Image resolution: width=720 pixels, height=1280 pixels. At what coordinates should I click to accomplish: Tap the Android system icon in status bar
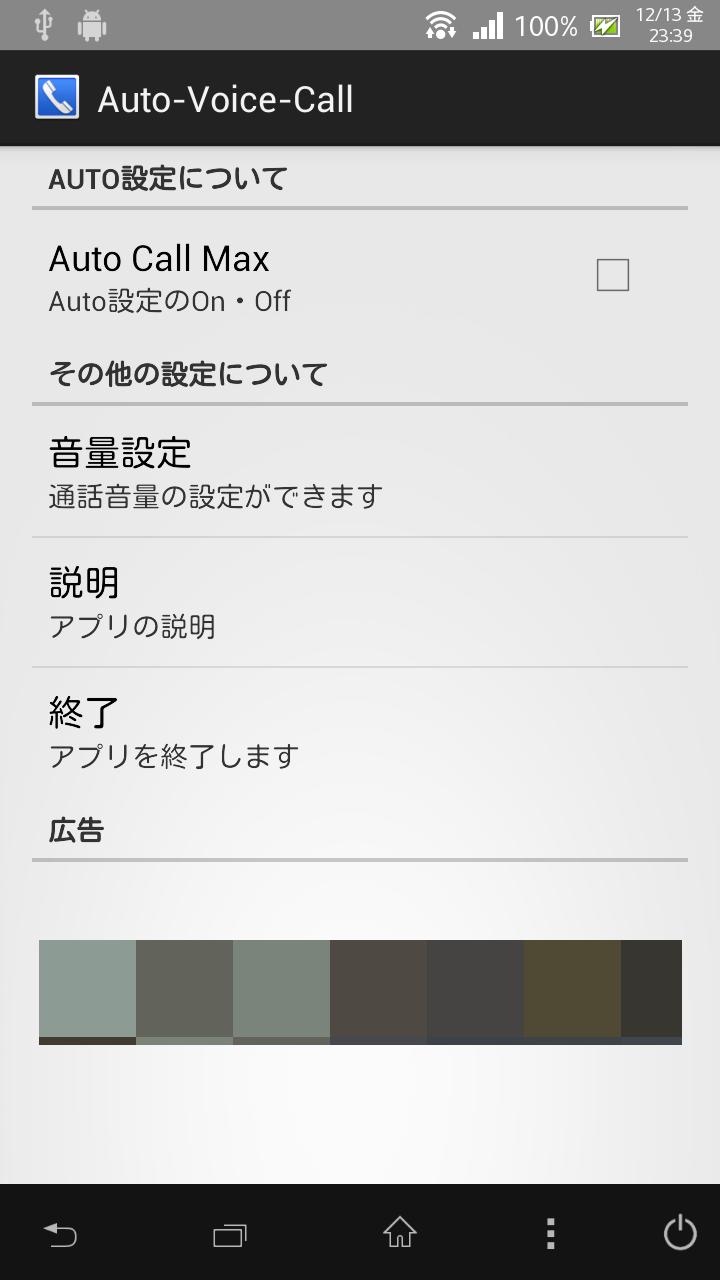tap(93, 24)
